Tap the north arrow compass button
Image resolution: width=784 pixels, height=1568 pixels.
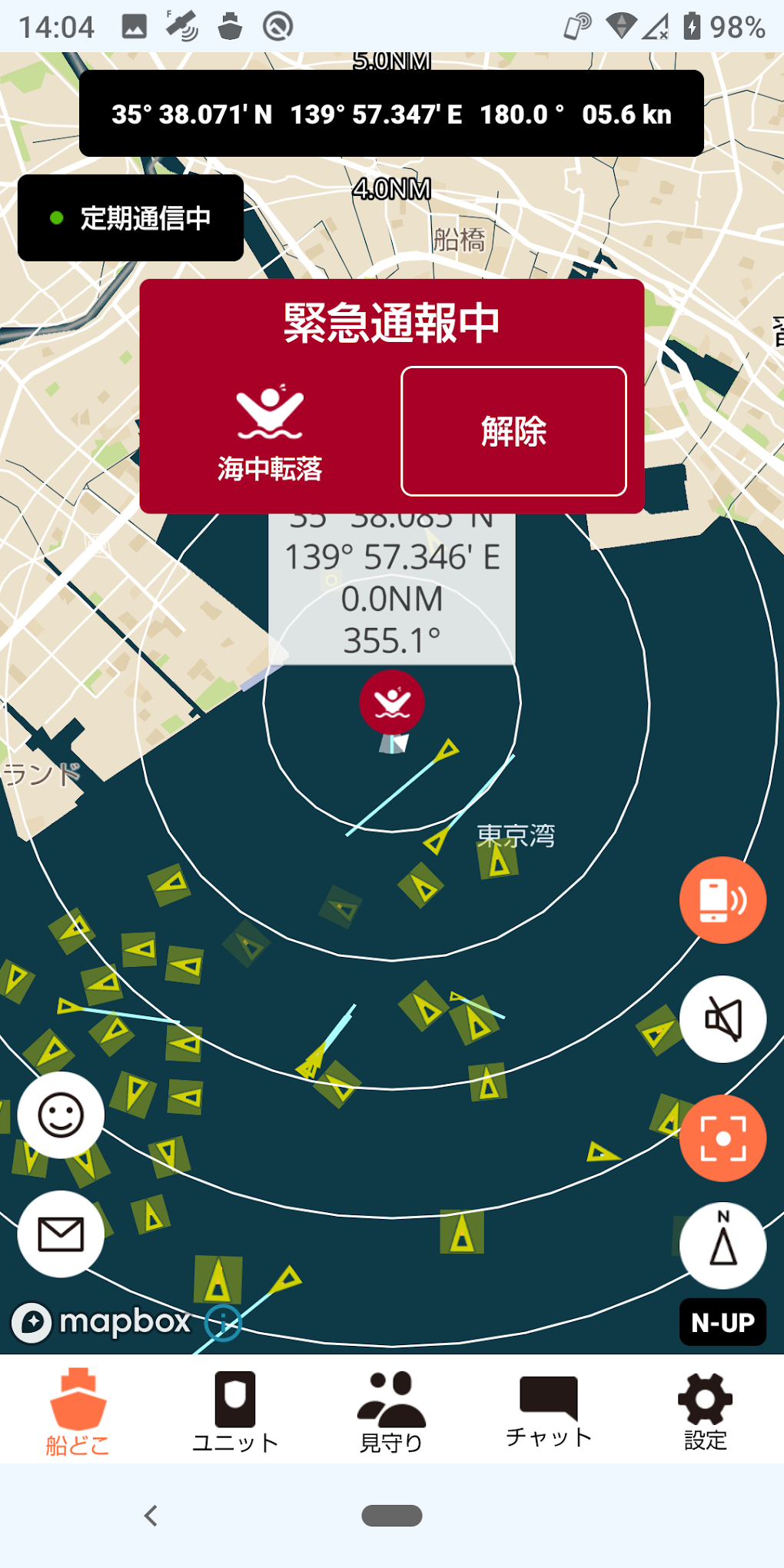pos(723,1245)
